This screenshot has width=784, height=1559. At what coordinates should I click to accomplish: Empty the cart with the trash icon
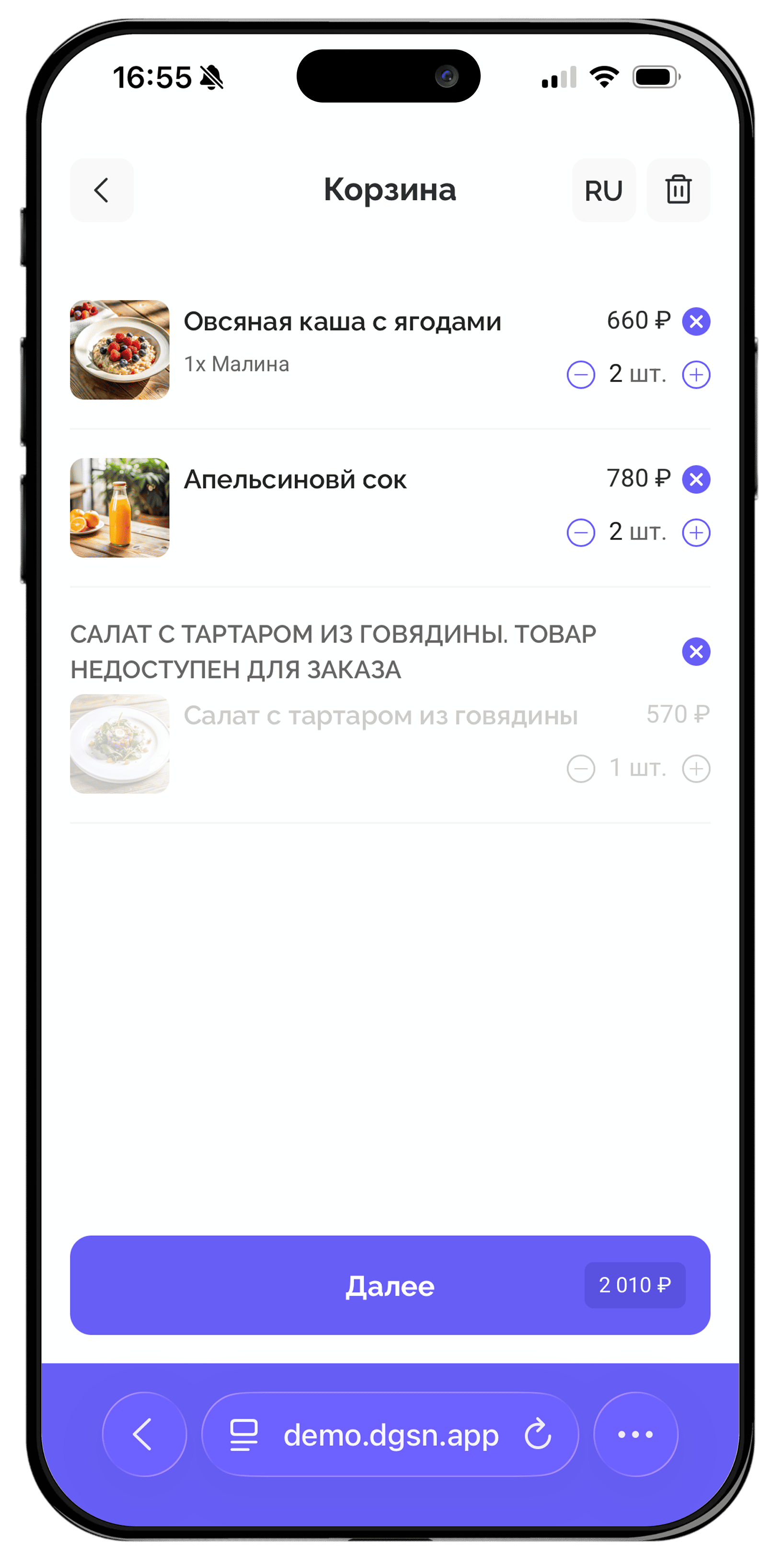coord(678,190)
